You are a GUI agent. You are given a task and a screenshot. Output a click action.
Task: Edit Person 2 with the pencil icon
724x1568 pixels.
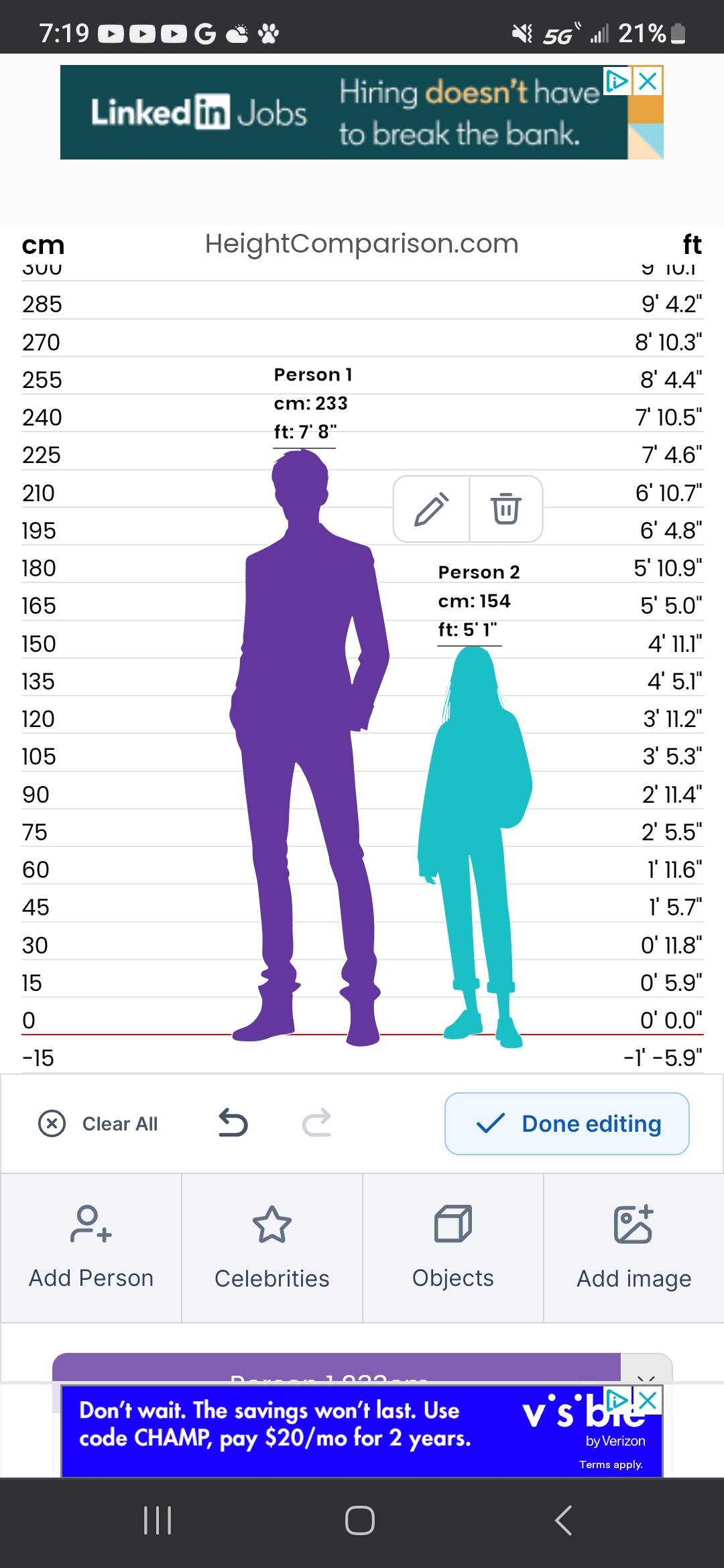[431, 509]
